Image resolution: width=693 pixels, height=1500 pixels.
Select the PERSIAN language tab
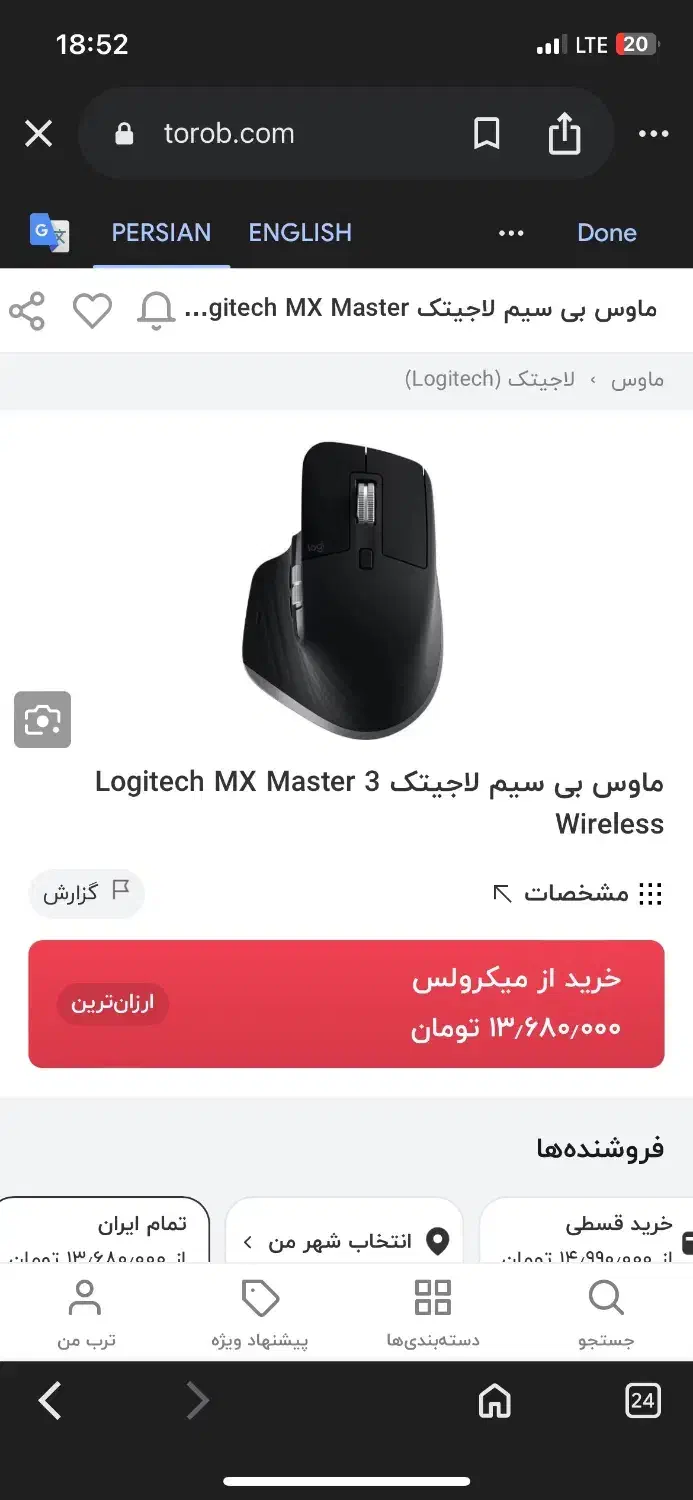pos(161,232)
